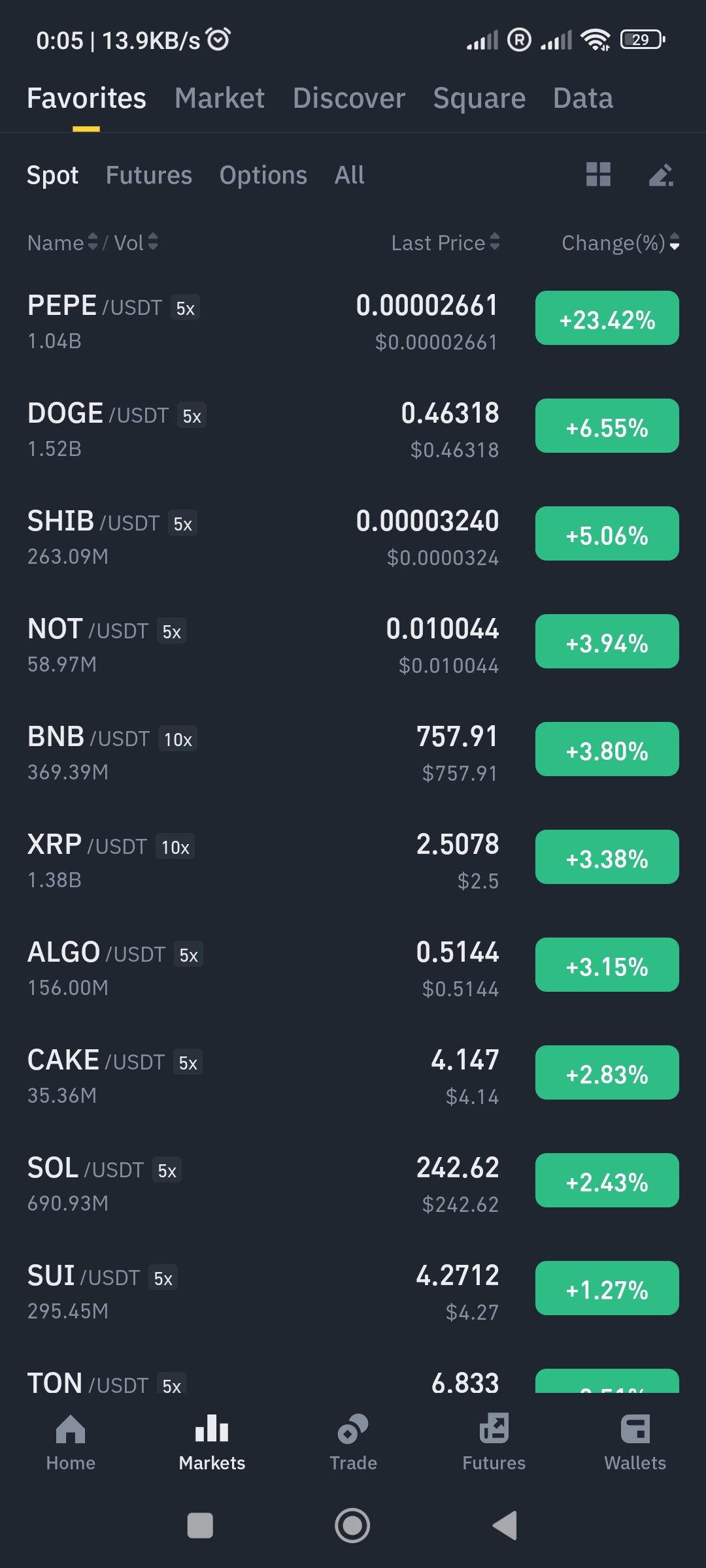Open the Data tab
Image resolution: width=706 pixels, height=1568 pixels.
583,98
